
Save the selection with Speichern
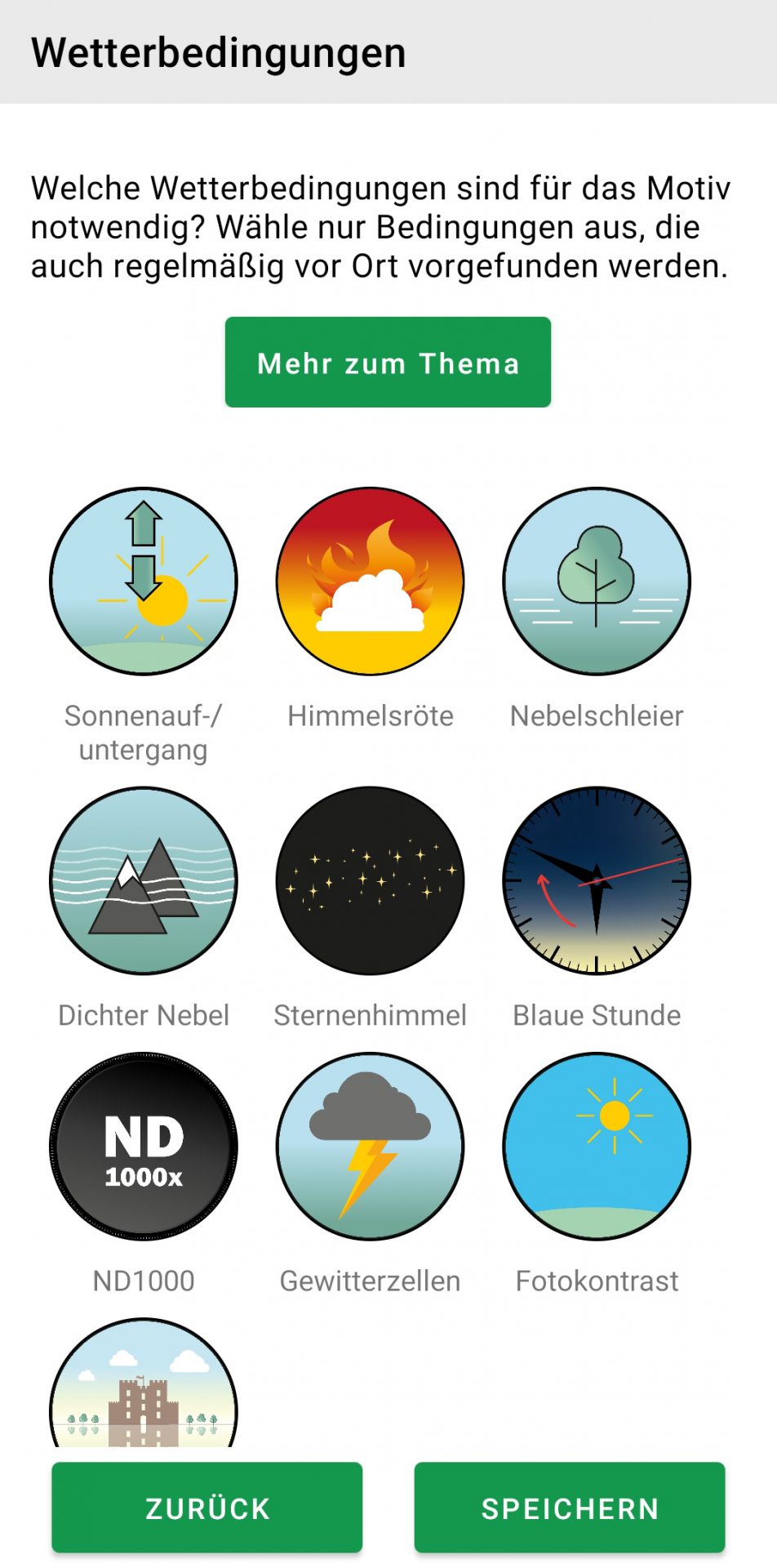point(570,1508)
